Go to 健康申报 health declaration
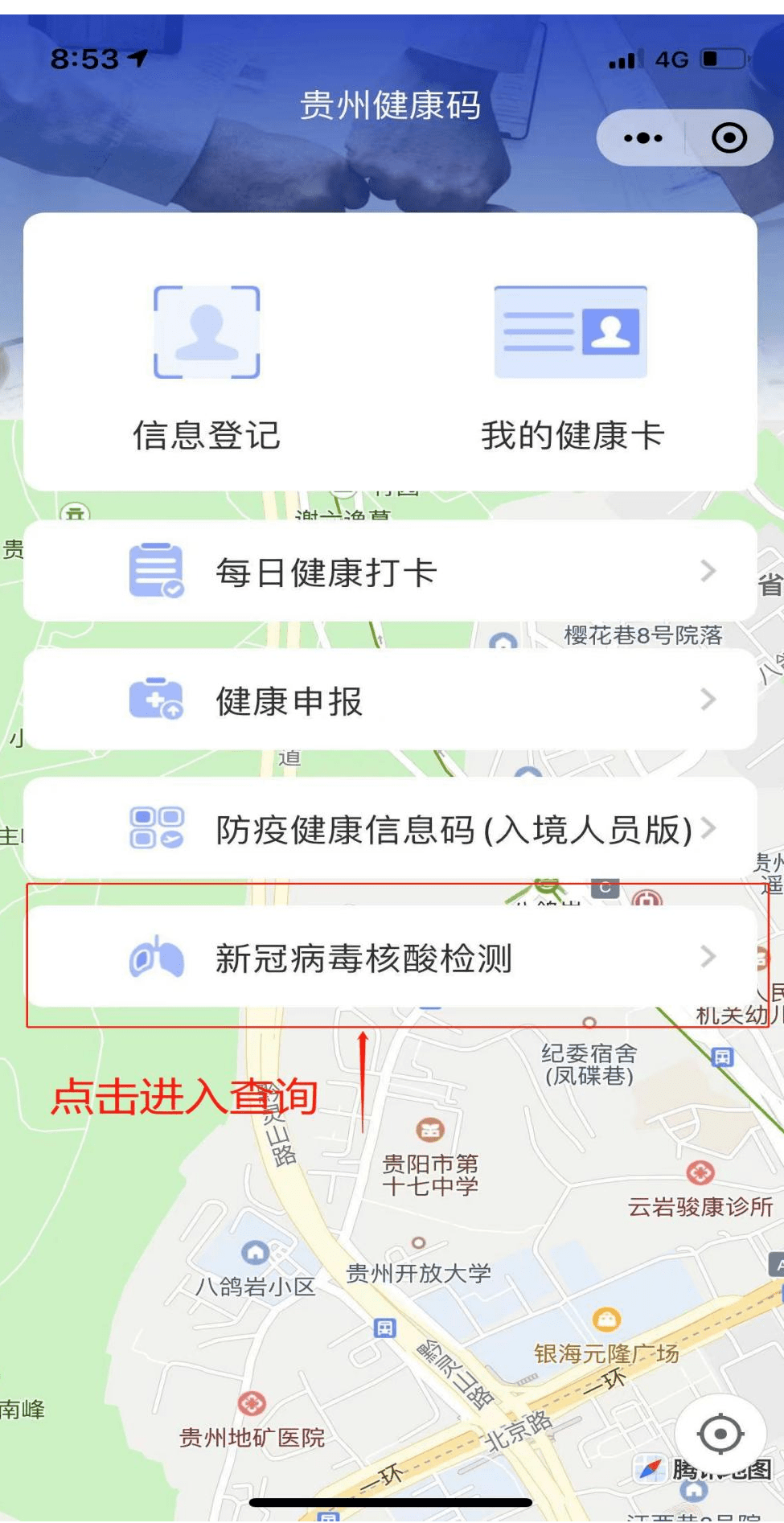This screenshot has width=784, height=1523. (x=390, y=700)
